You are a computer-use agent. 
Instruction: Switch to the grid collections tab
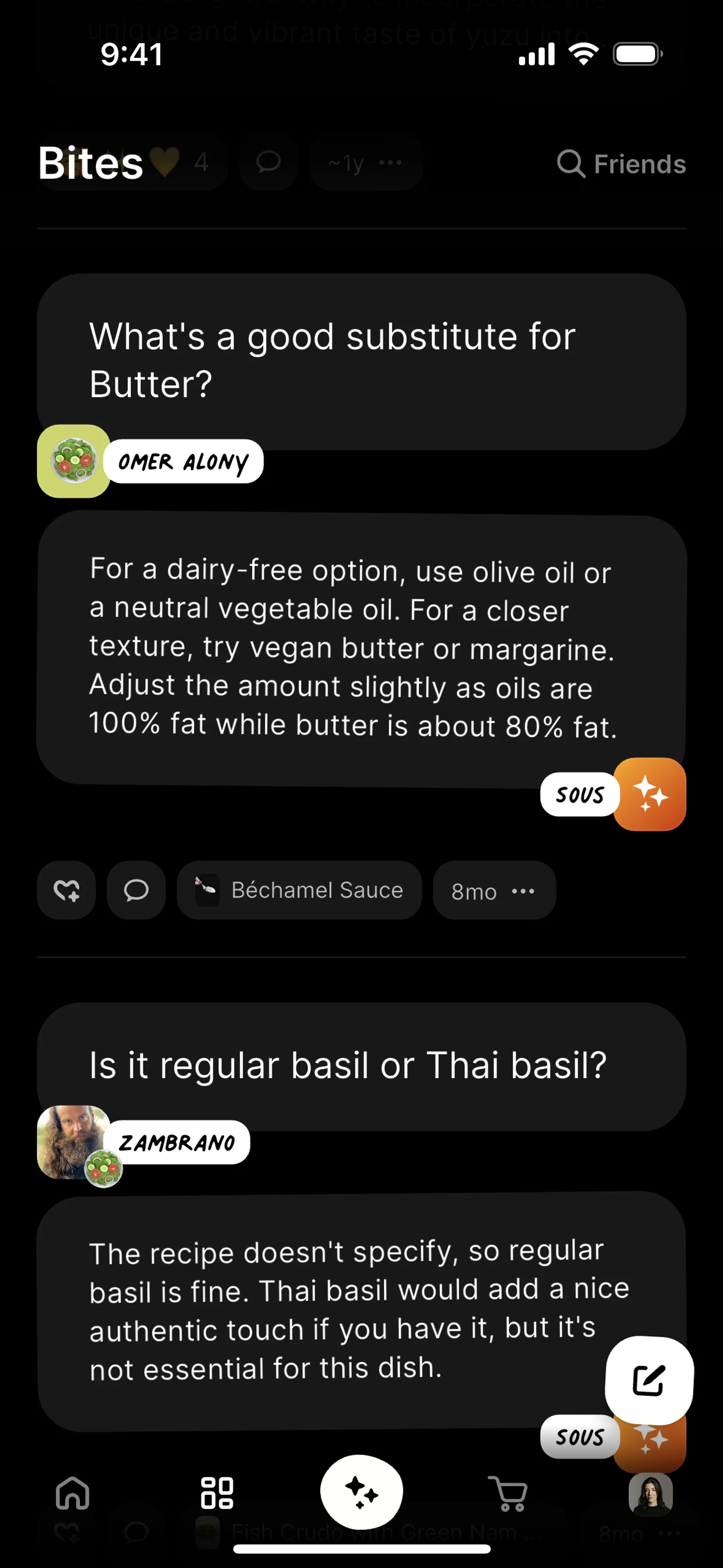coord(217,1493)
